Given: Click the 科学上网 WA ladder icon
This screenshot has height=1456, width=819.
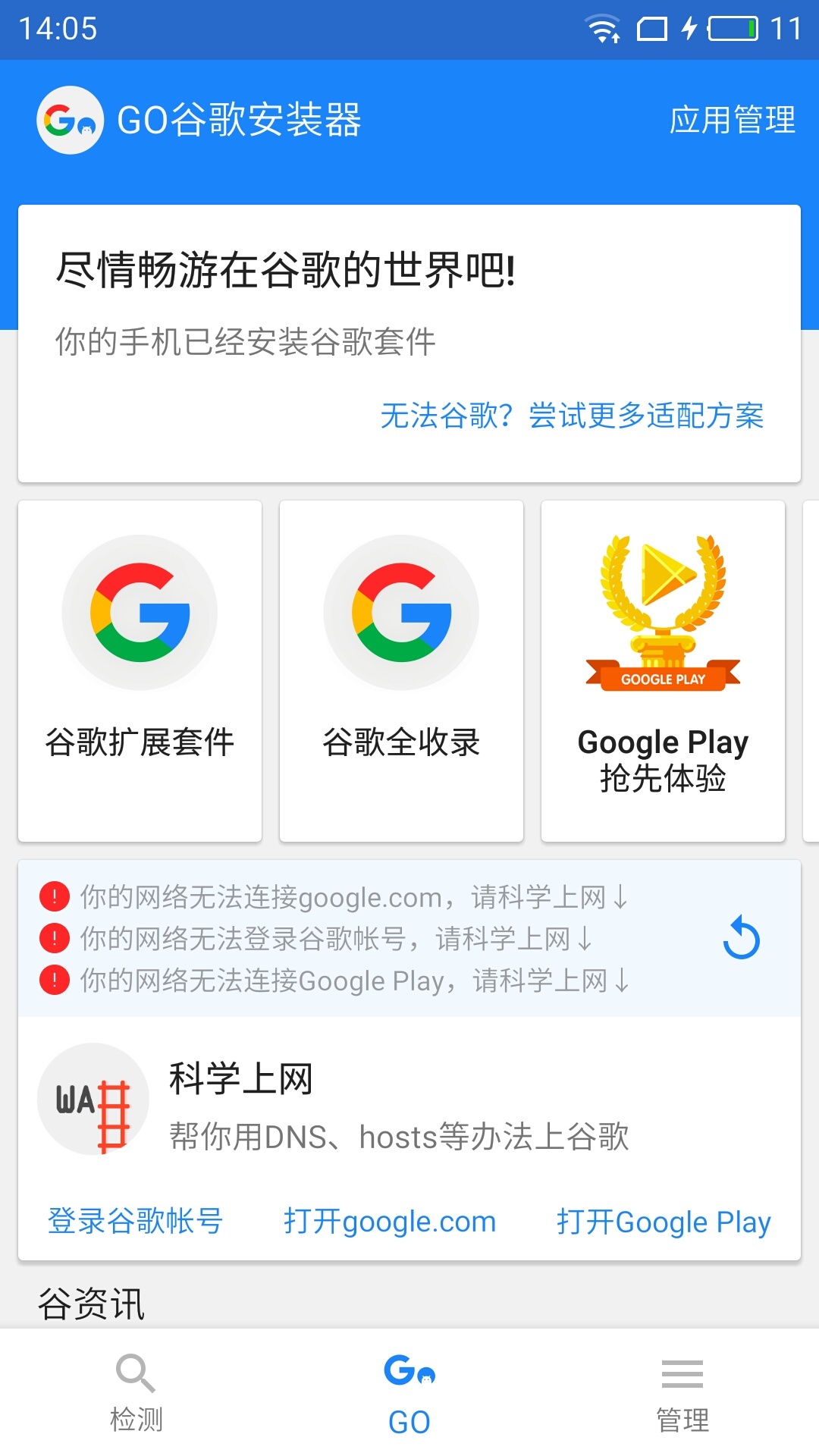Looking at the screenshot, I should tap(91, 1100).
